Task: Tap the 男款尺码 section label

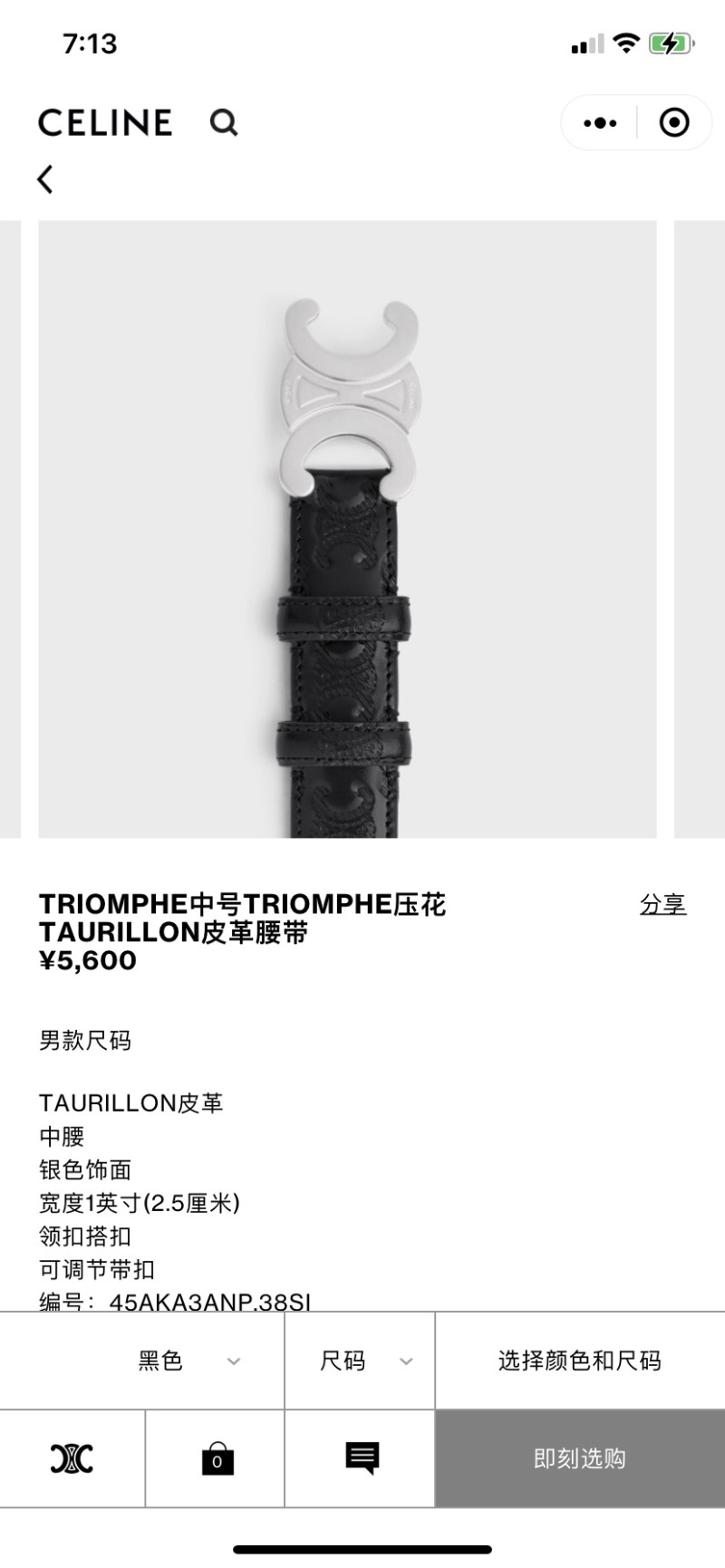Action: point(84,1041)
